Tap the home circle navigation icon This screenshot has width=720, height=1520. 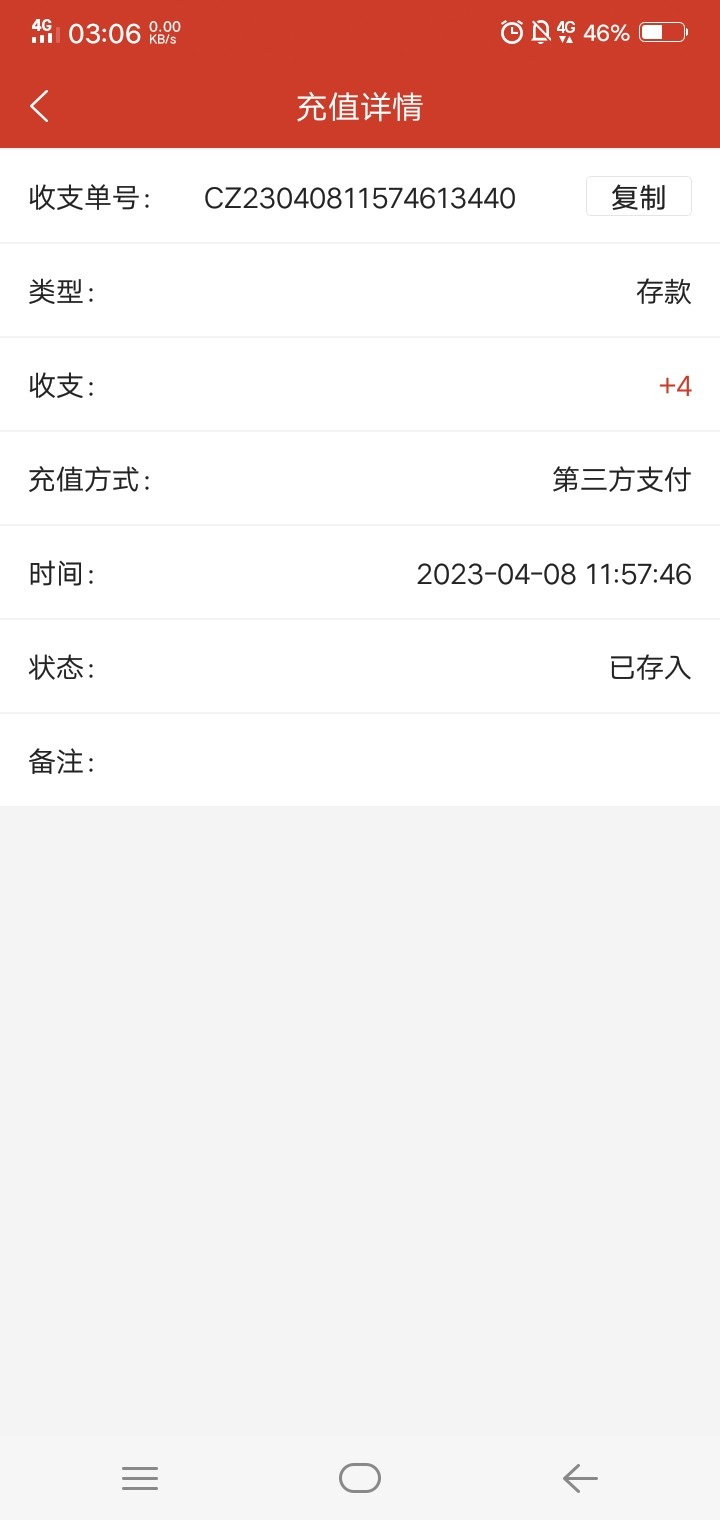pyautogui.click(x=360, y=1477)
